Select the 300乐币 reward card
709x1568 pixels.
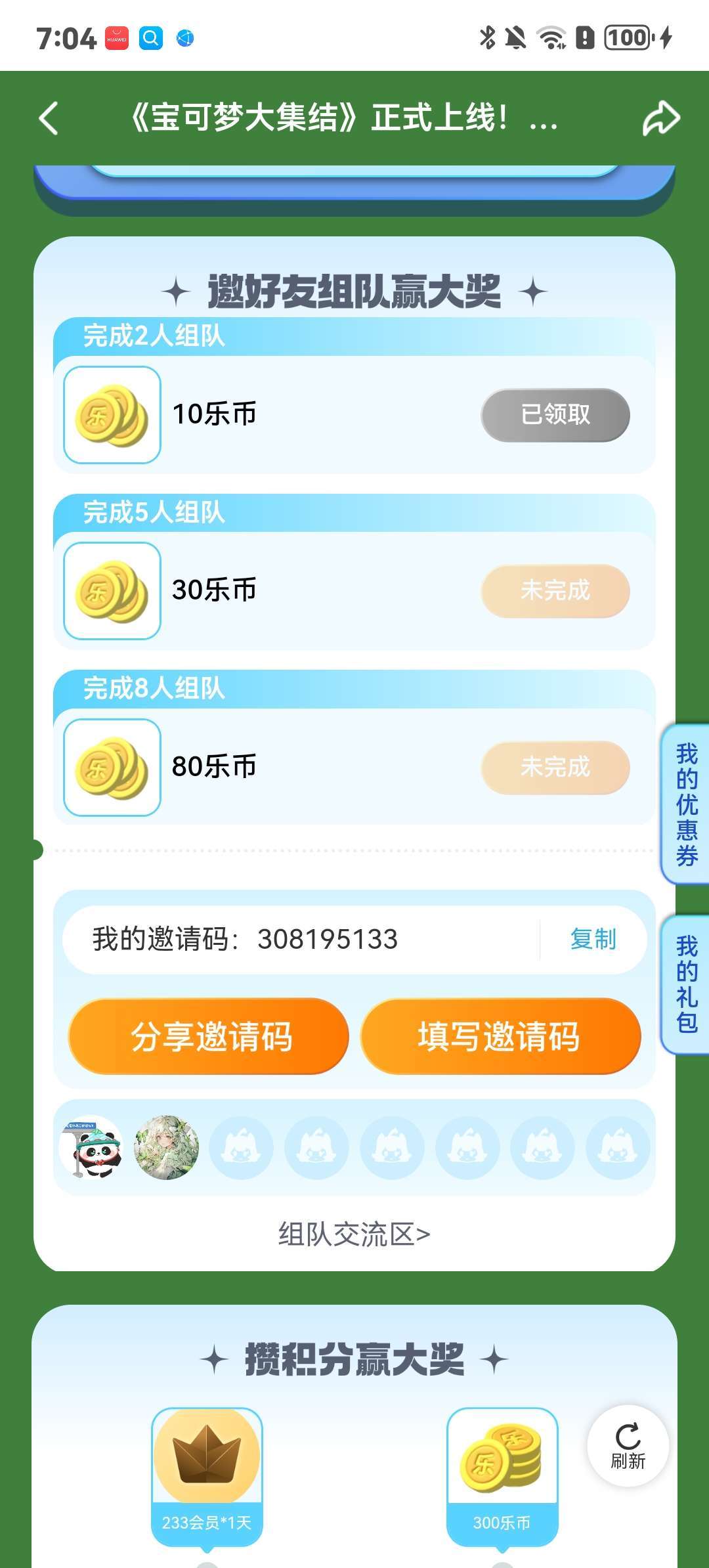point(502,1474)
